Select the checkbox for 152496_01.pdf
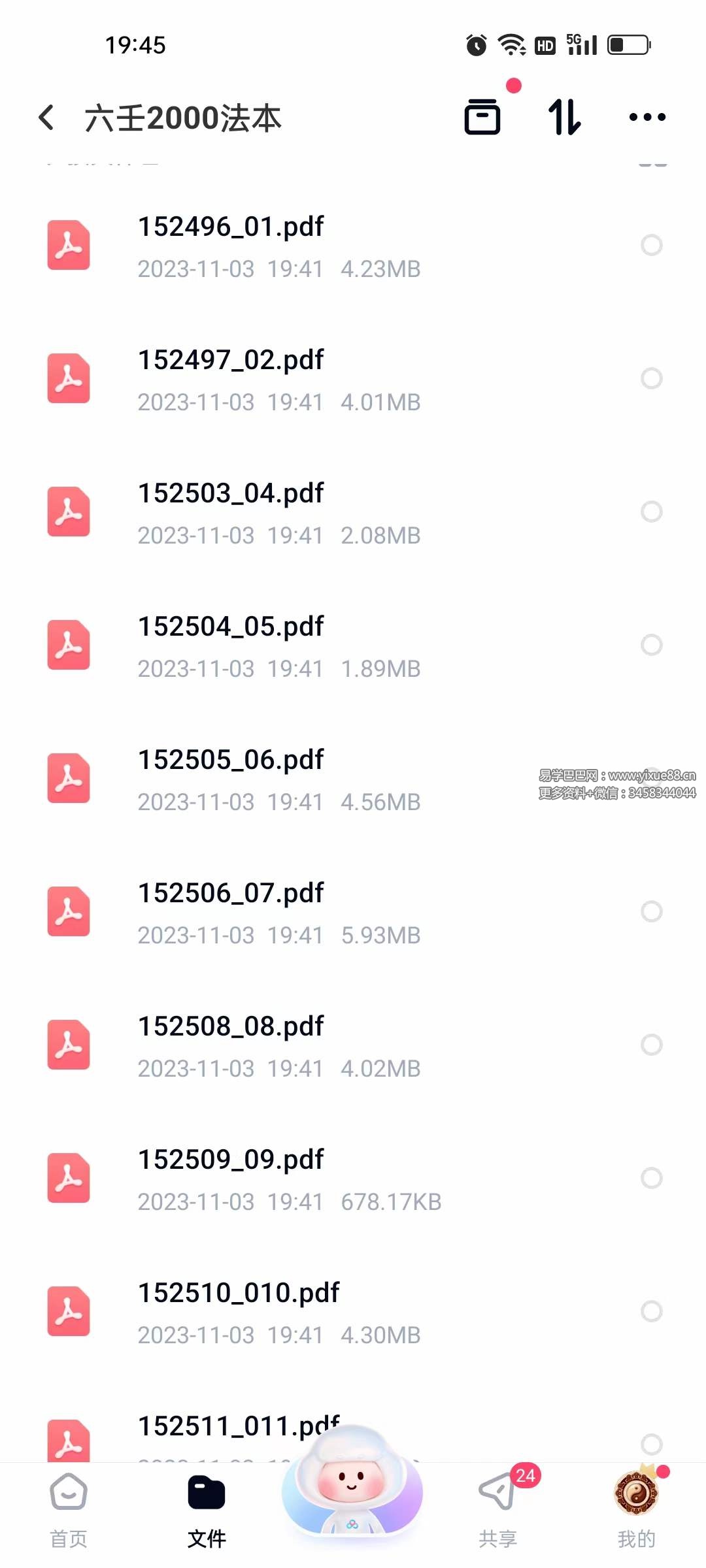This screenshot has width=706, height=1568. (651, 245)
